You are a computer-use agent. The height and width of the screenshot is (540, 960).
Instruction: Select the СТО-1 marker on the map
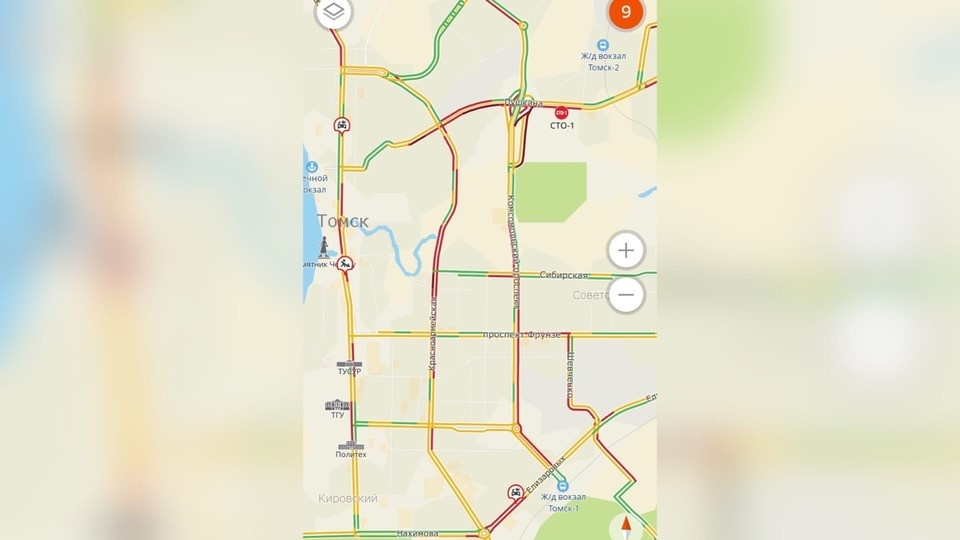coord(562,113)
